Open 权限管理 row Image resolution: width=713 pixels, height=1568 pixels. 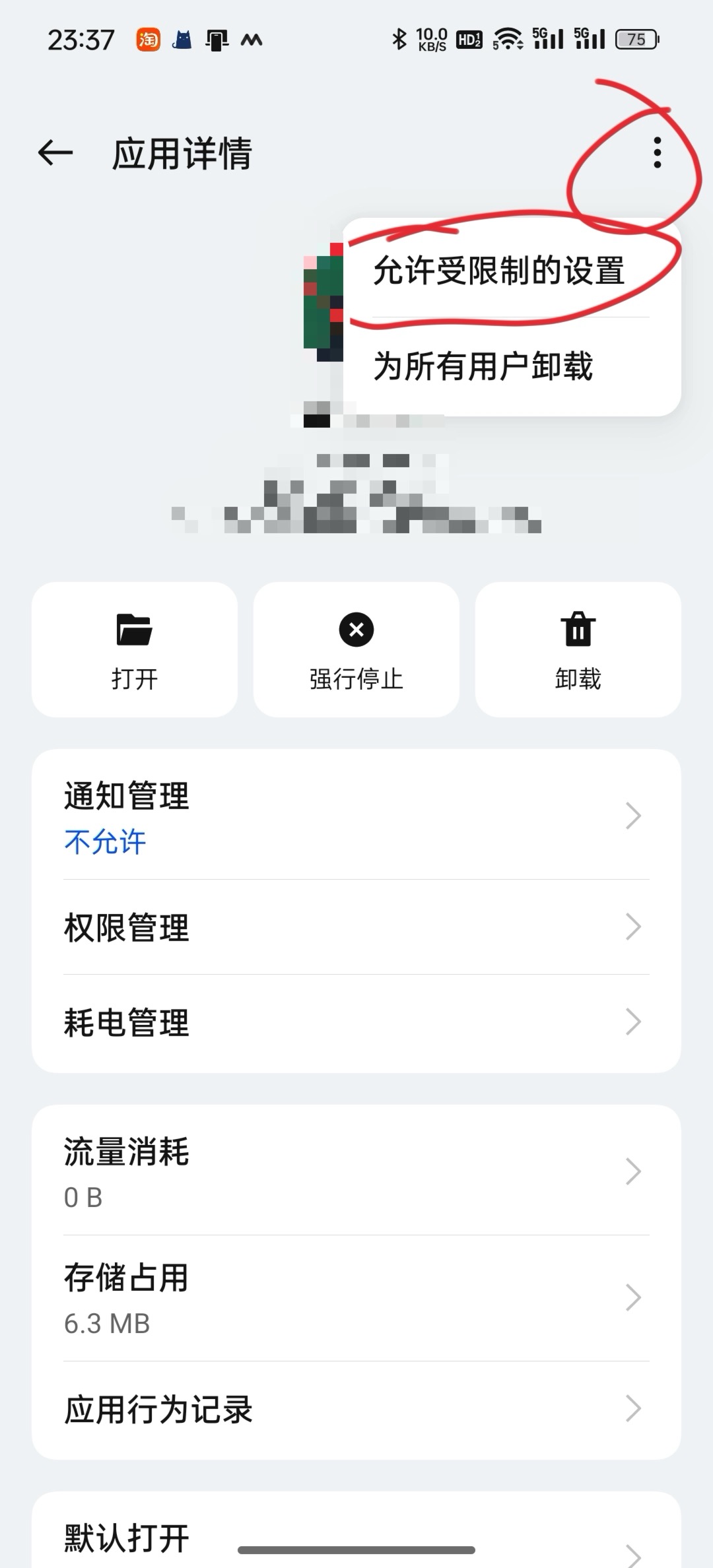click(356, 927)
